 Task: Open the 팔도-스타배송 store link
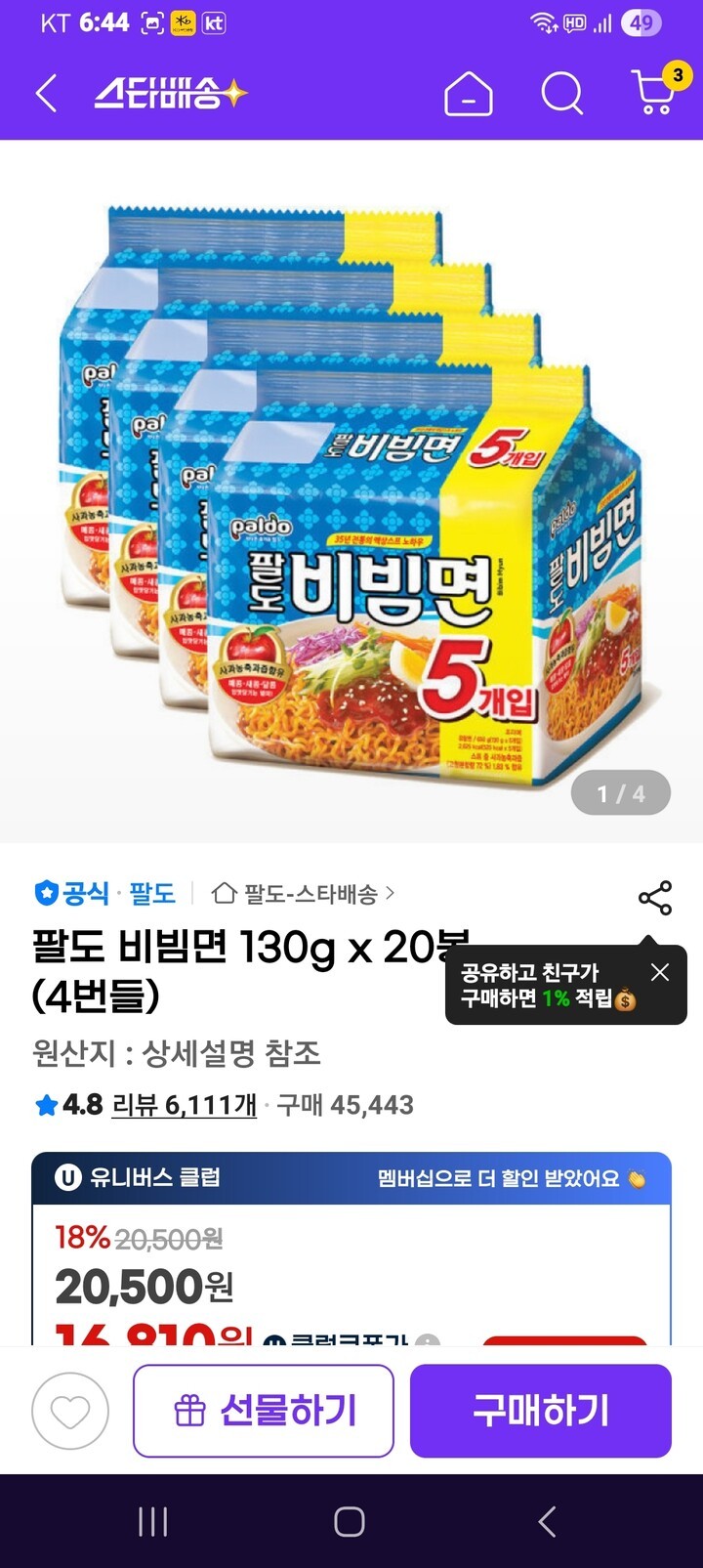tap(305, 893)
